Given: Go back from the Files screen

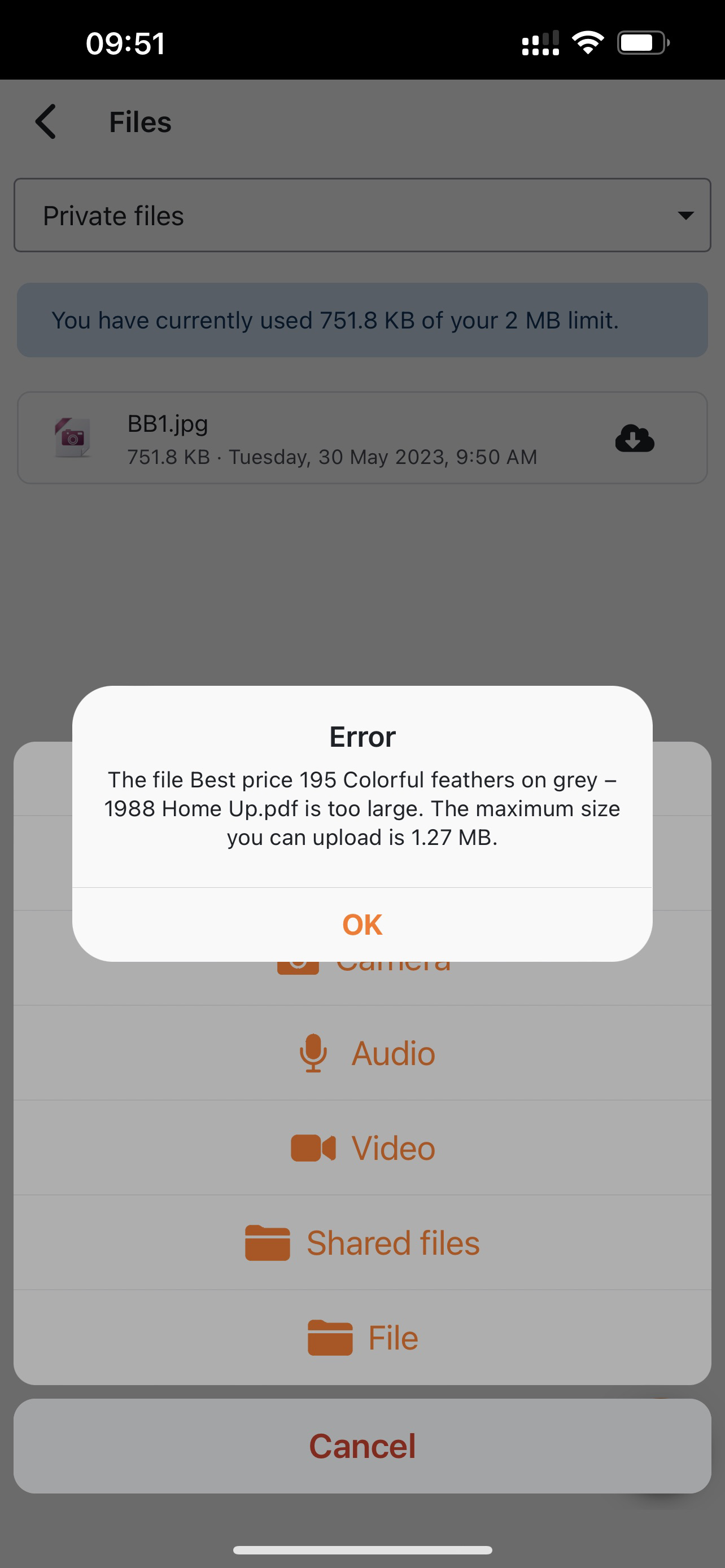Looking at the screenshot, I should point(46,122).
